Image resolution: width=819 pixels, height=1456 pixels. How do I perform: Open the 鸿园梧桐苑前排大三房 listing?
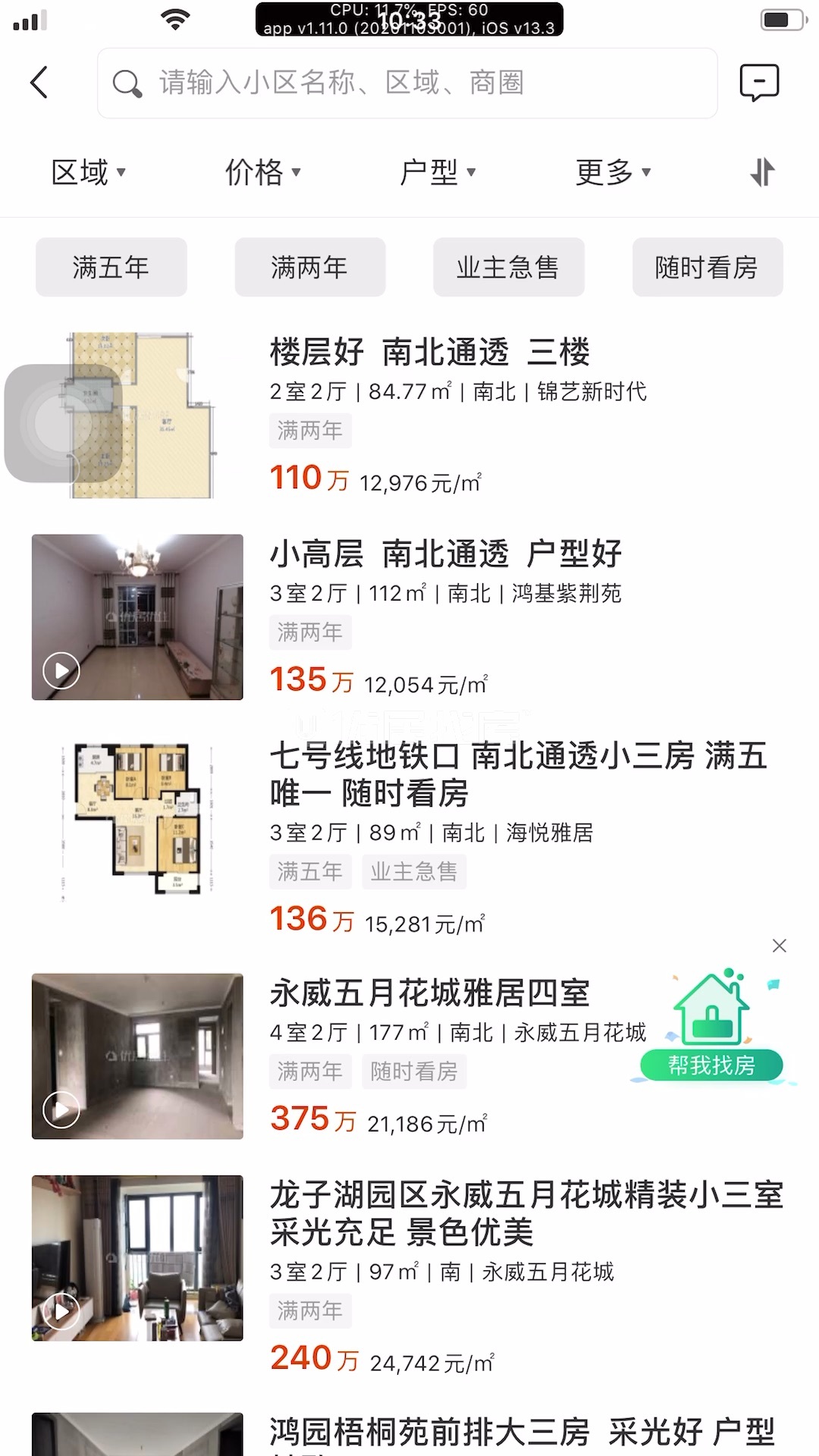pos(455,1433)
